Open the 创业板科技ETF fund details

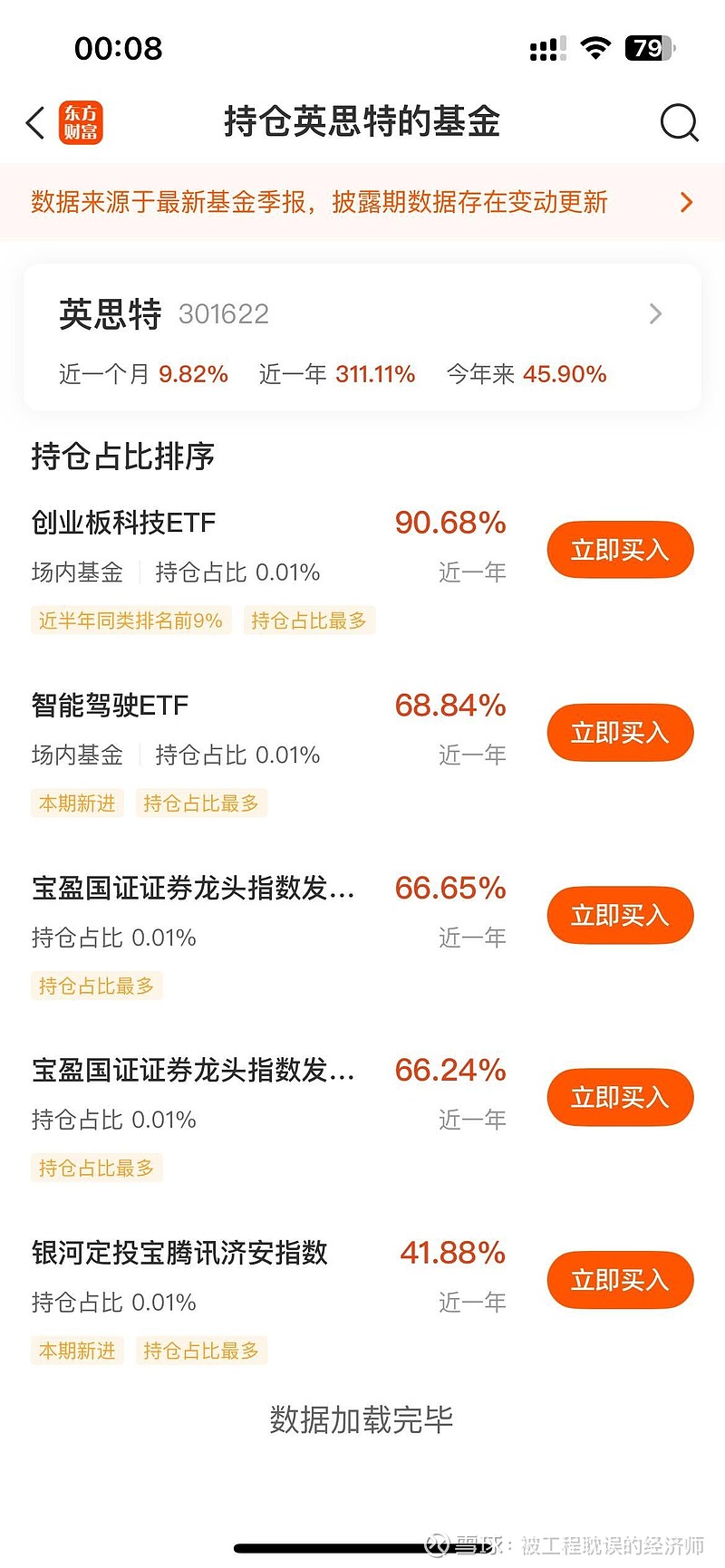(124, 523)
